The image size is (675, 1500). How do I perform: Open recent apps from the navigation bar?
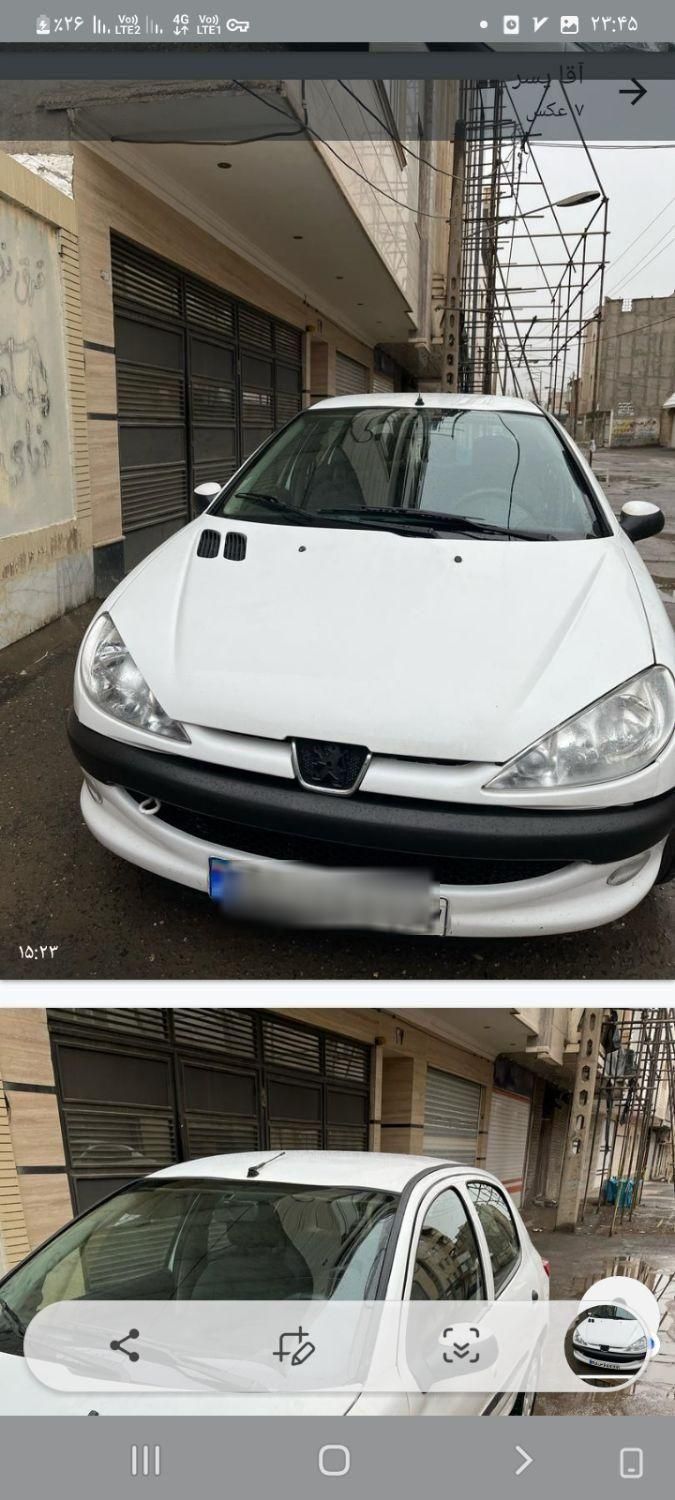(x=146, y=1461)
